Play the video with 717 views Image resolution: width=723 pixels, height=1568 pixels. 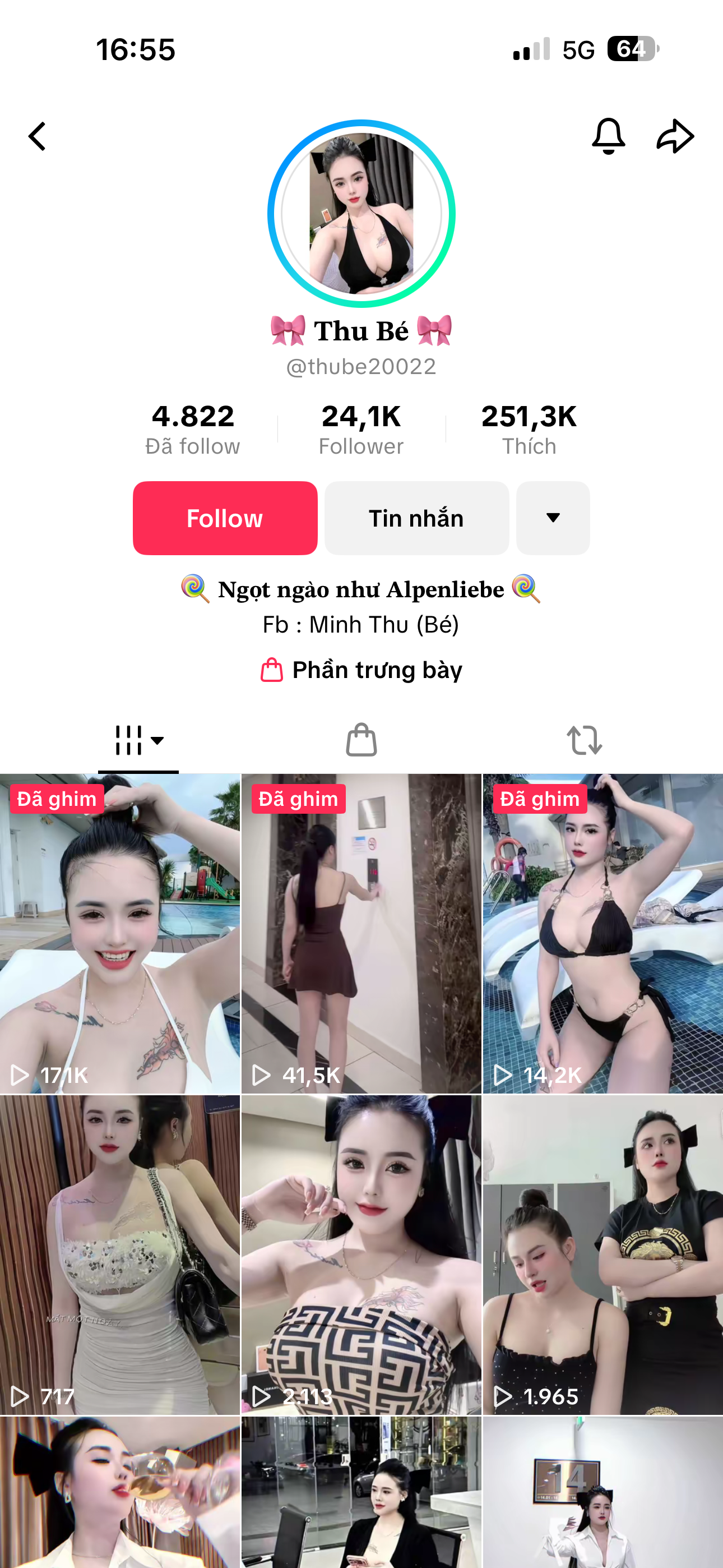120,1254
